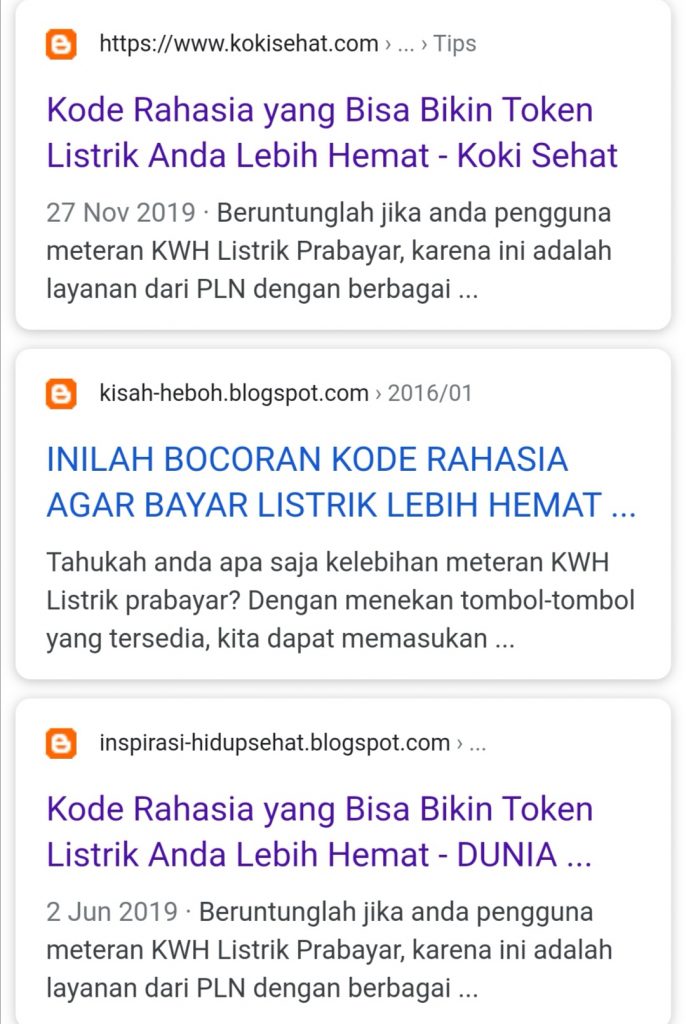Open the DUNIA token listrik result
686x1024 pixels.
pos(320,832)
